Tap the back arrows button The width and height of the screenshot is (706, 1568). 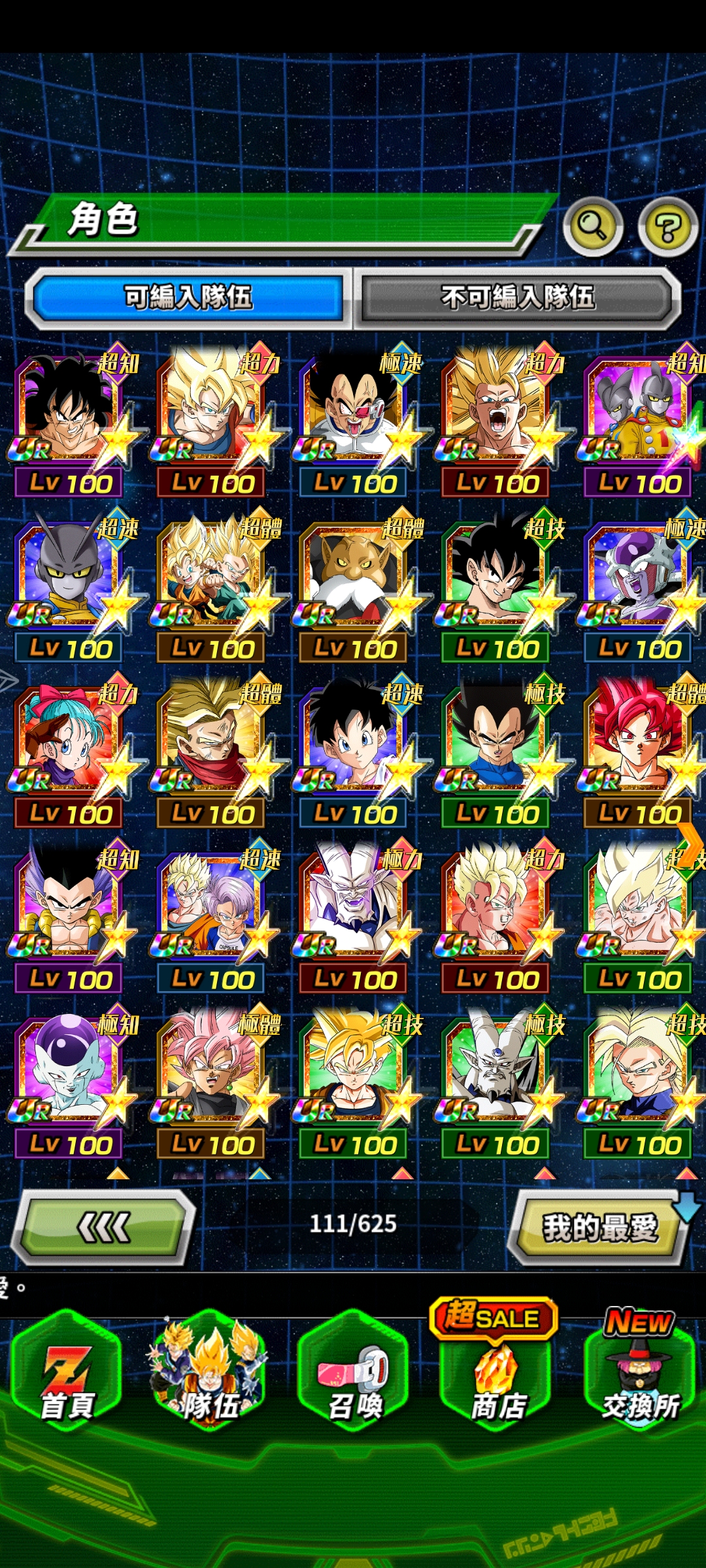point(104,1228)
